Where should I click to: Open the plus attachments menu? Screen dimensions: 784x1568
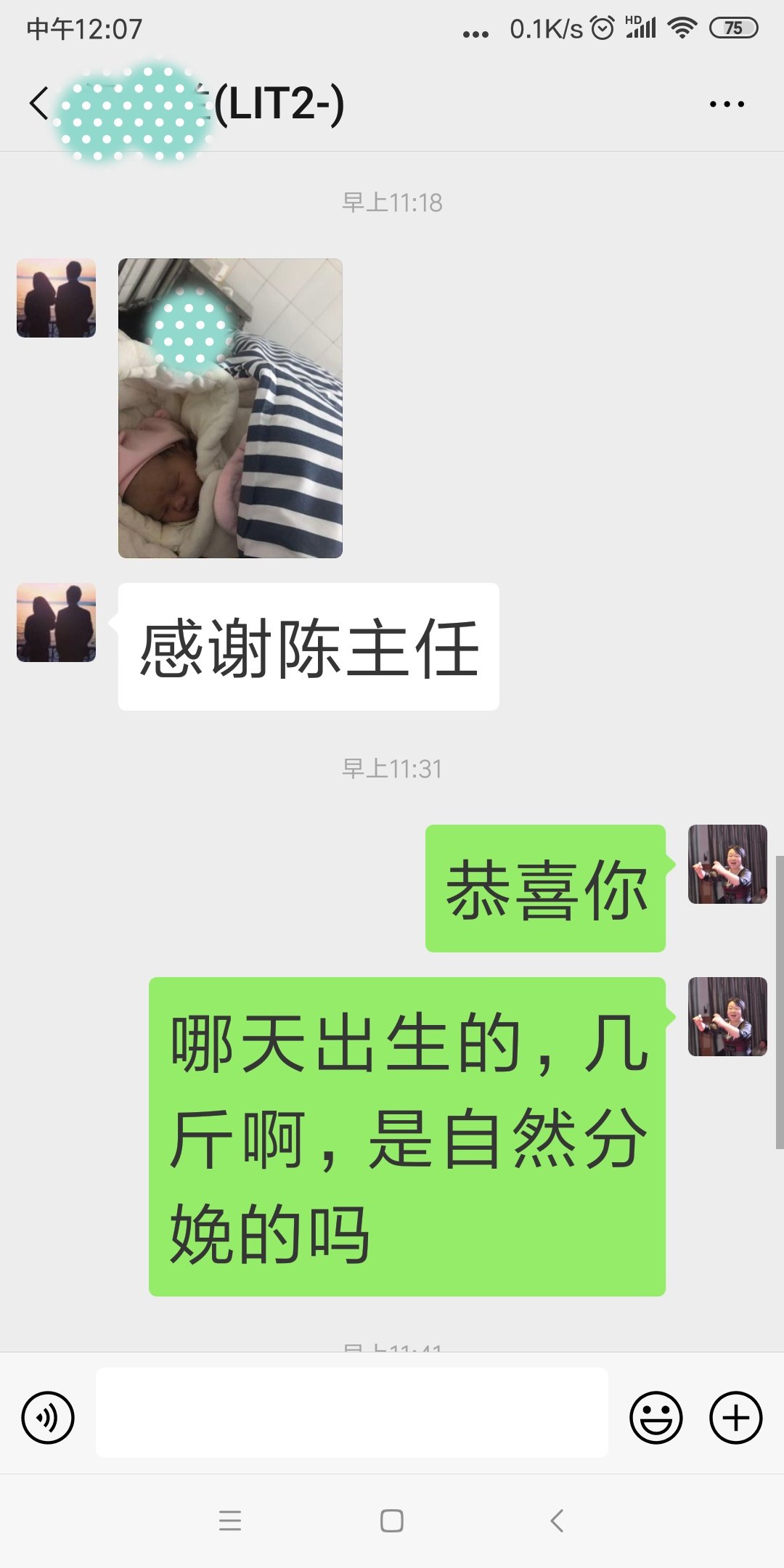point(735,1417)
